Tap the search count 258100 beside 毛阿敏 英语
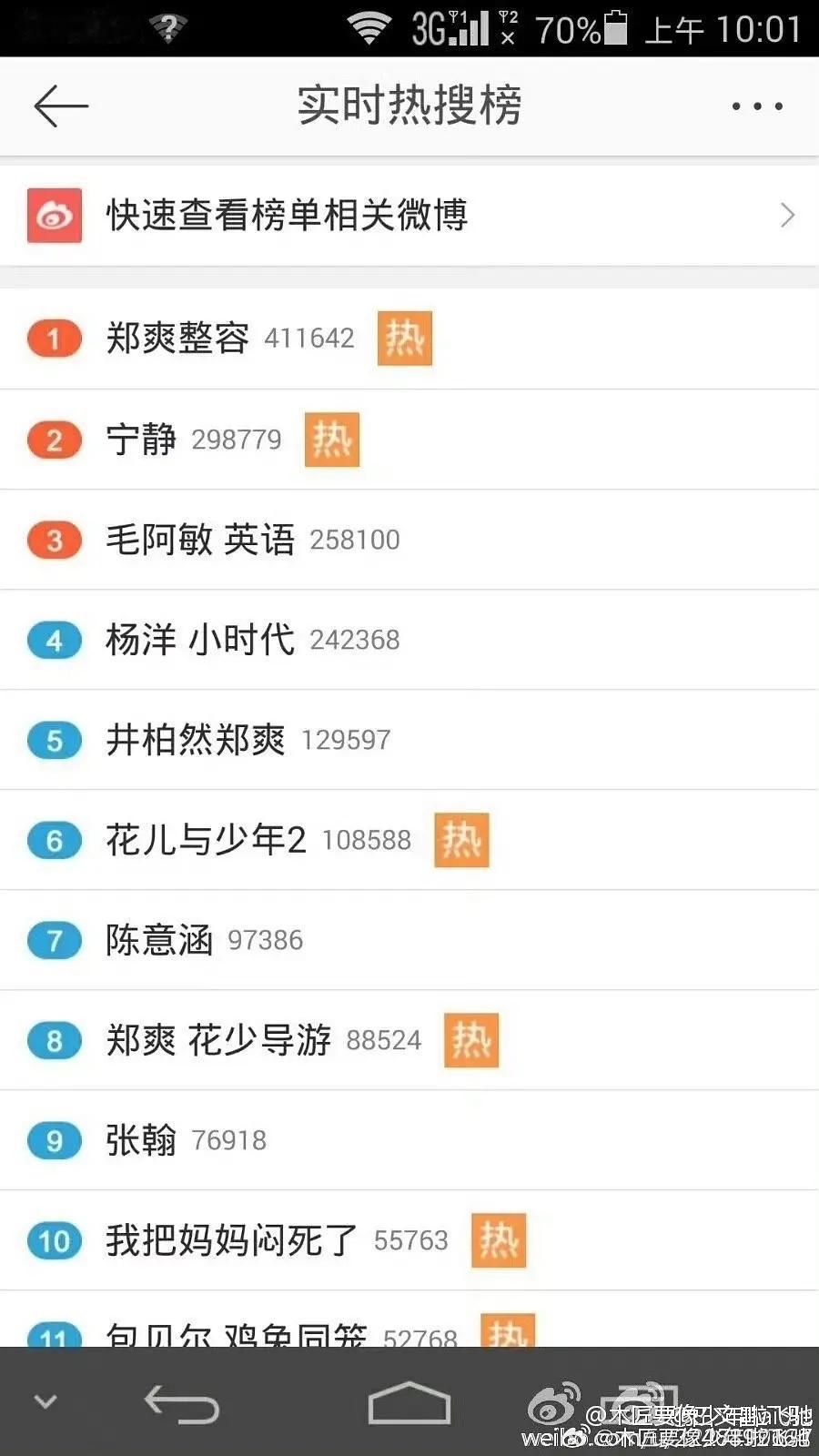The height and width of the screenshot is (1456, 819). (354, 540)
